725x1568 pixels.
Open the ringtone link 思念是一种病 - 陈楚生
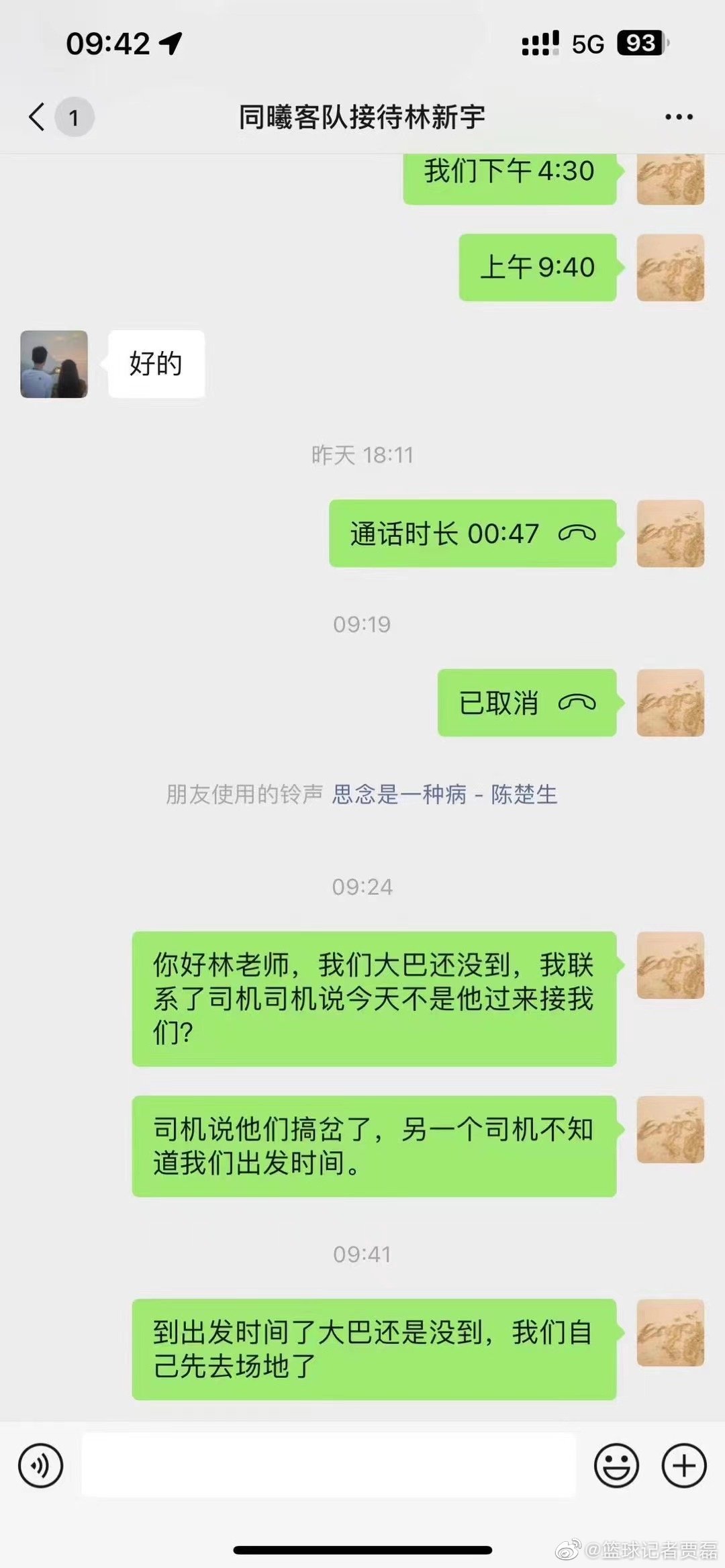[x=444, y=795]
